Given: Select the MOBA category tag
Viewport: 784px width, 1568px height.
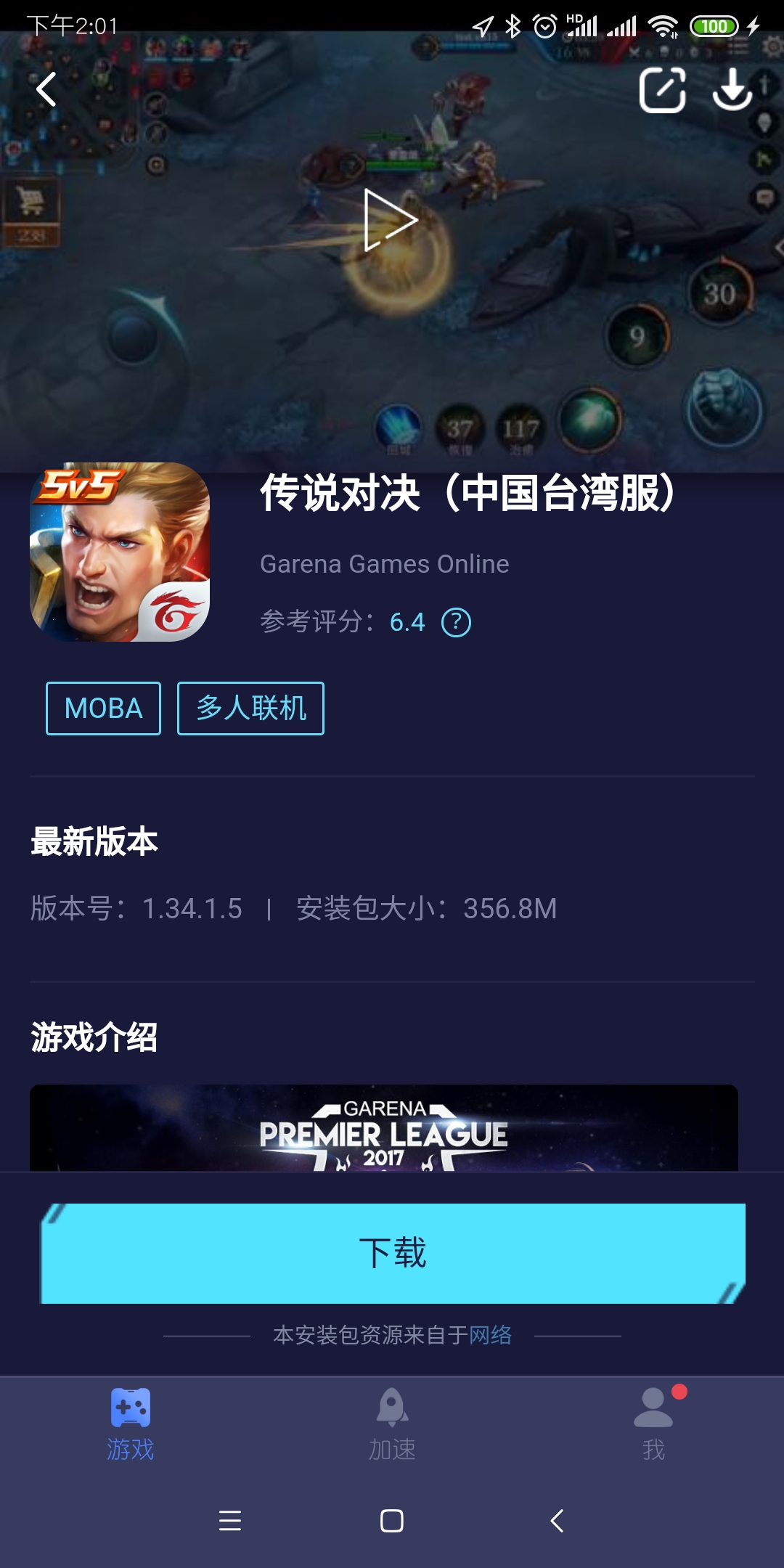Looking at the screenshot, I should [x=102, y=709].
